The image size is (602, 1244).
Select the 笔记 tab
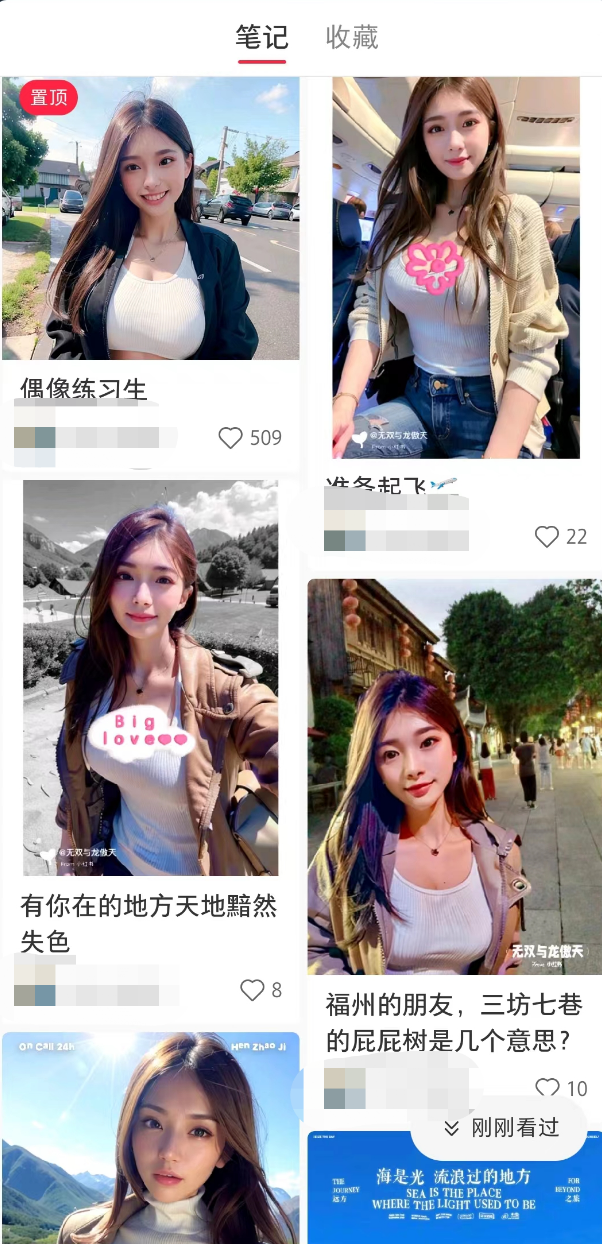pyautogui.click(x=262, y=38)
